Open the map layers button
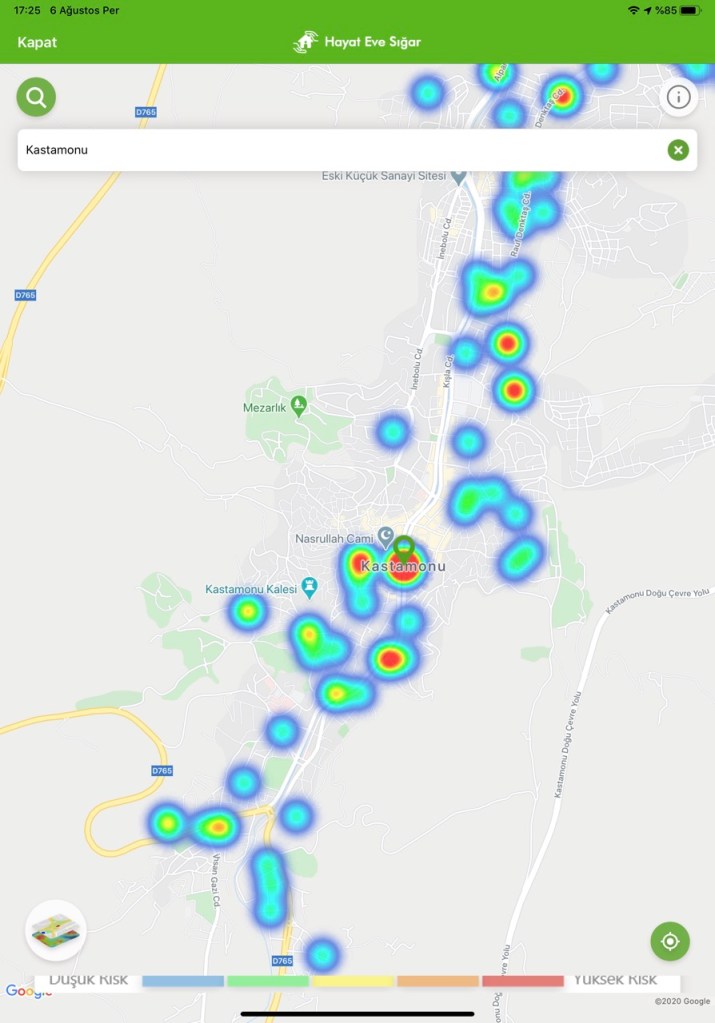The width and height of the screenshot is (715, 1023). [x=56, y=930]
